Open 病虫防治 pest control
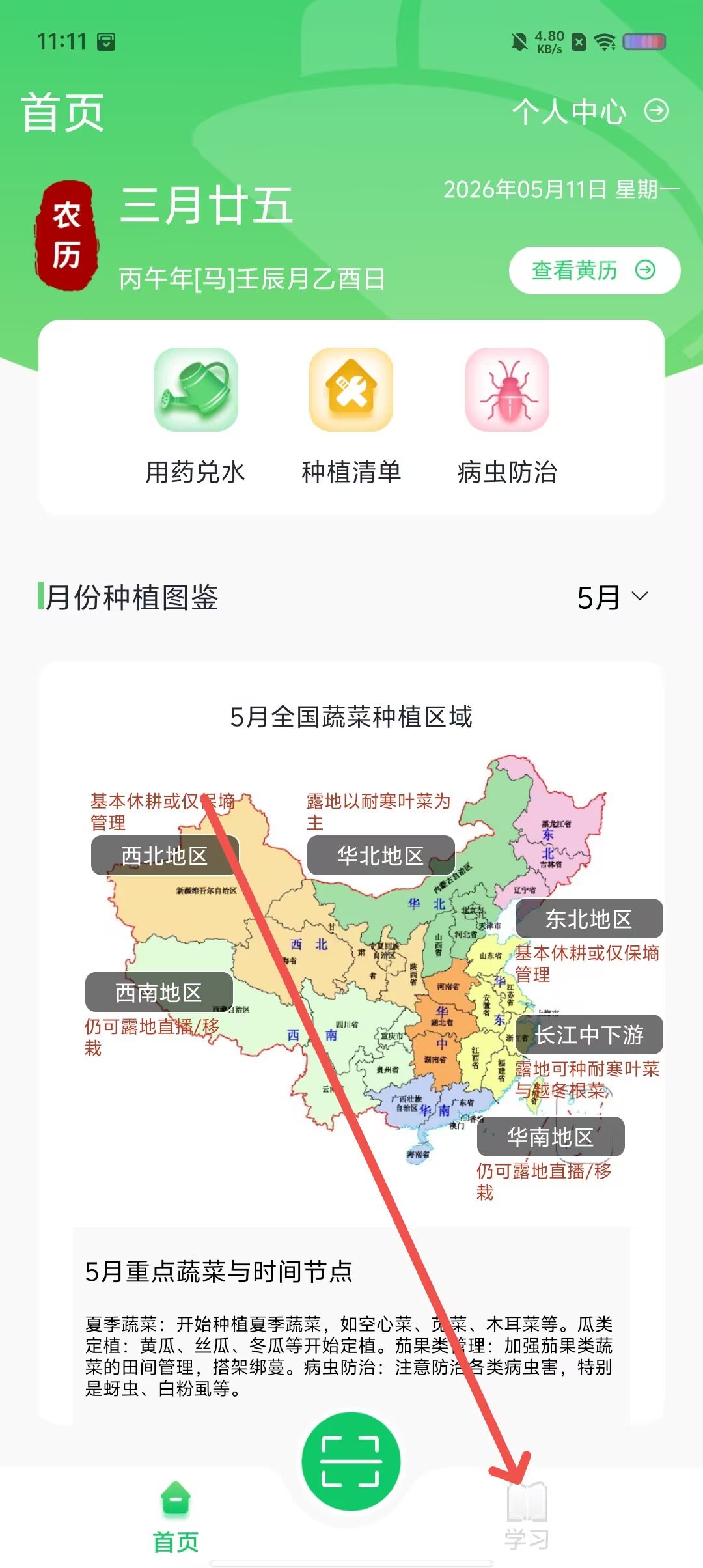Screen dimensions: 703x1568 [x=507, y=417]
